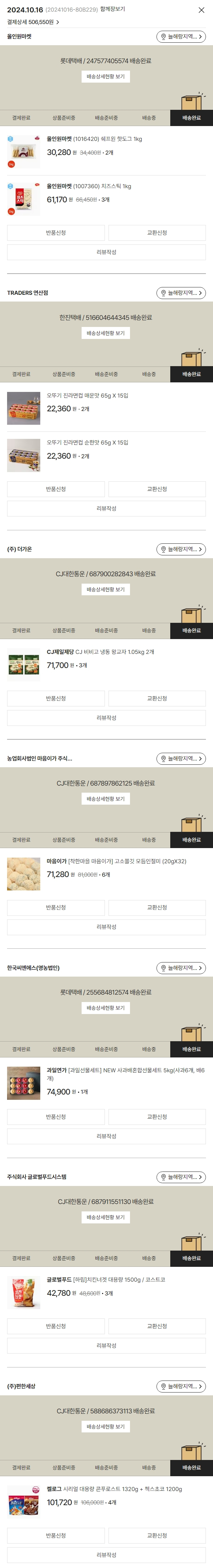
Task: View 배송상세현황 for CJ대한통운 687897862125
Action: coord(106,799)
